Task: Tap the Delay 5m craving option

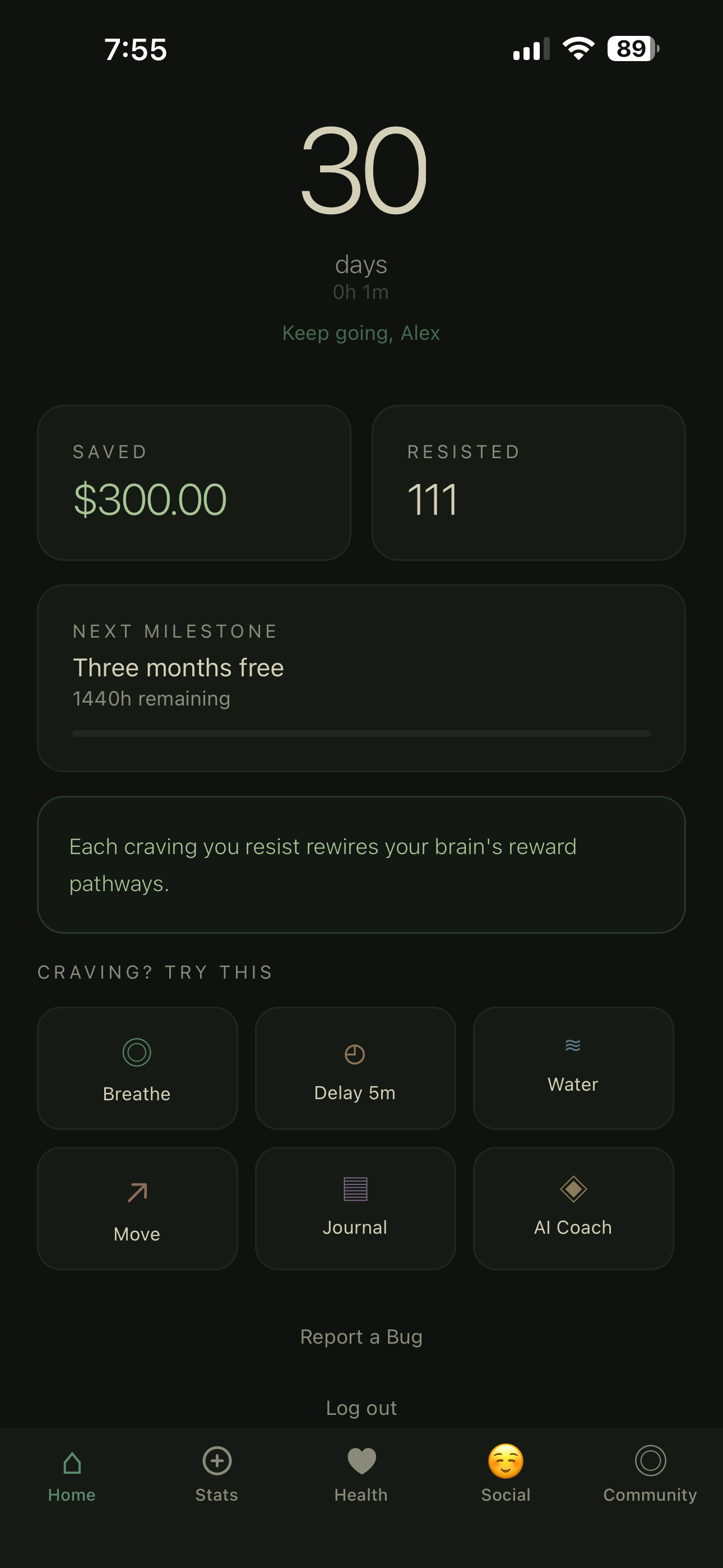Action: coord(355,1068)
